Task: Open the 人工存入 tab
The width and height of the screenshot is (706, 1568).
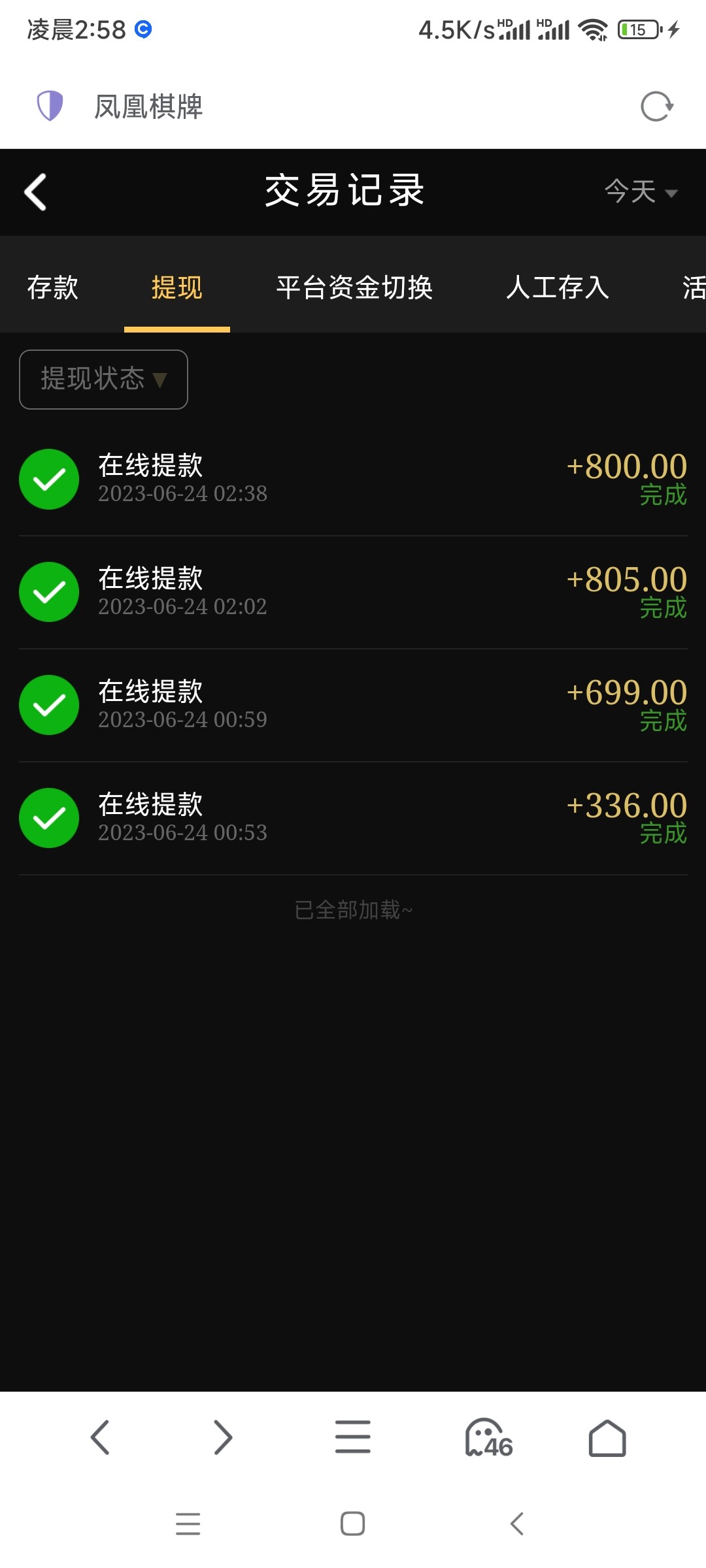Action: 558,287
